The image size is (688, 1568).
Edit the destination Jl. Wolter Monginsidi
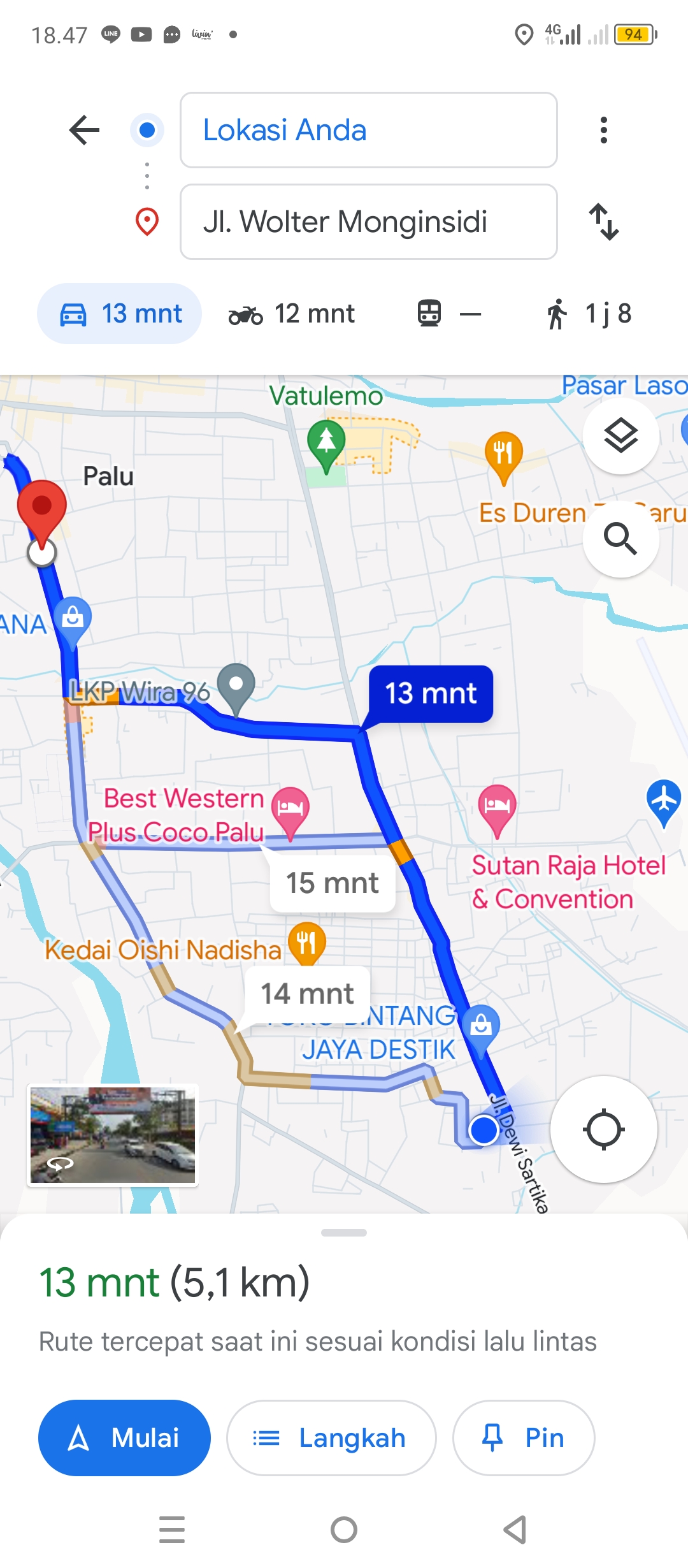[368, 222]
